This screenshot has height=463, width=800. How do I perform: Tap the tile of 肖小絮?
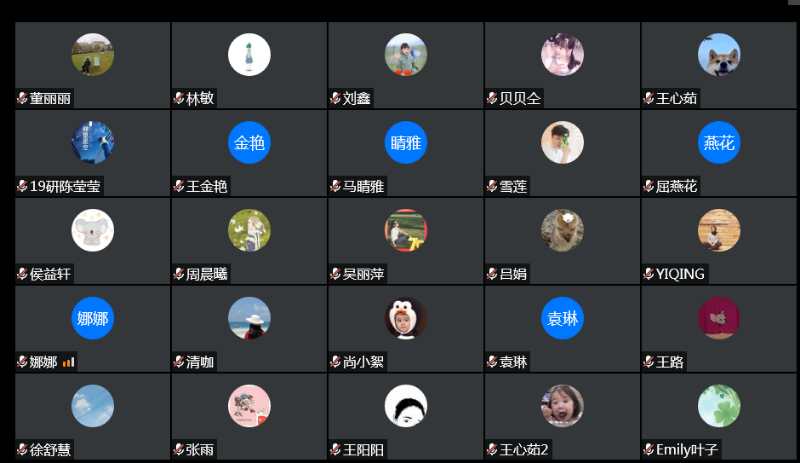(405, 328)
